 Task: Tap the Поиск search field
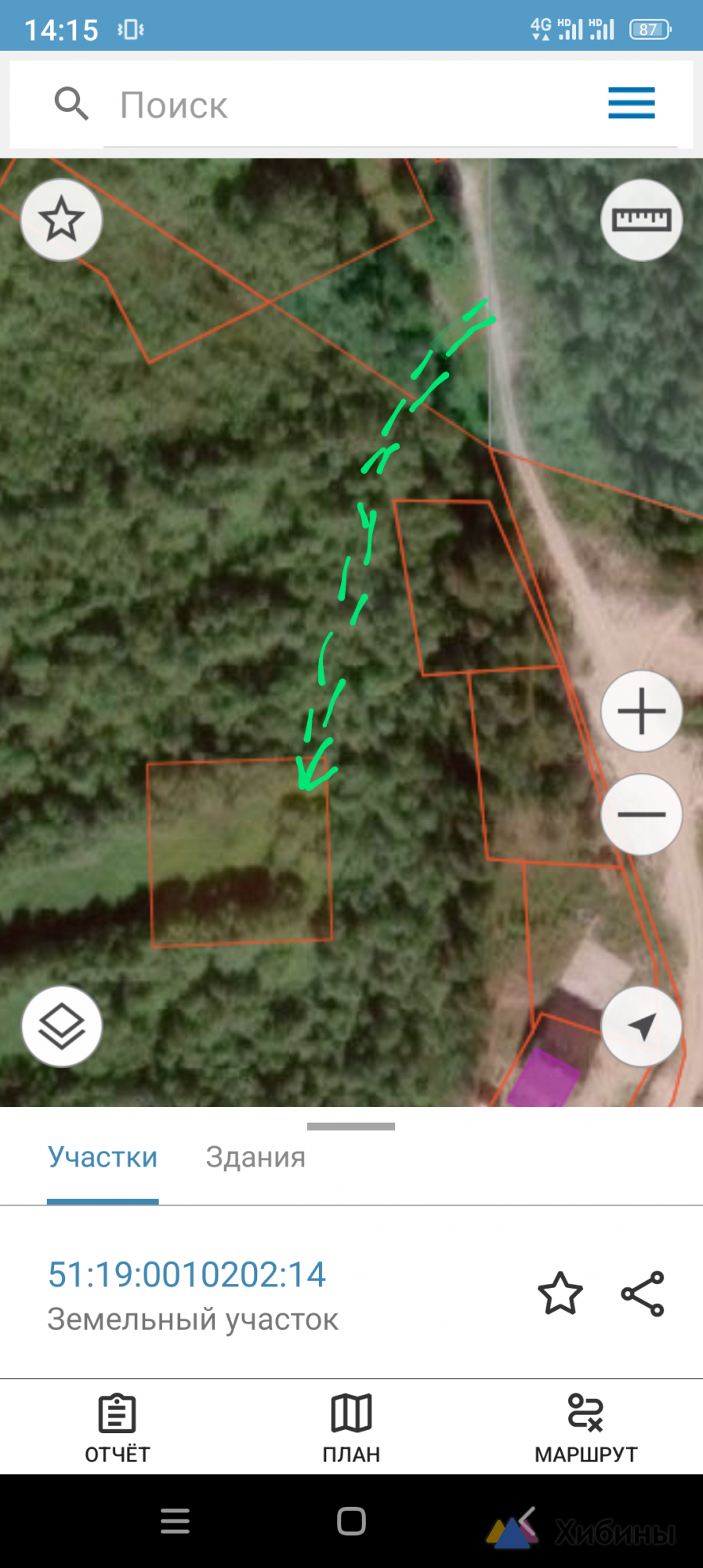click(x=353, y=105)
